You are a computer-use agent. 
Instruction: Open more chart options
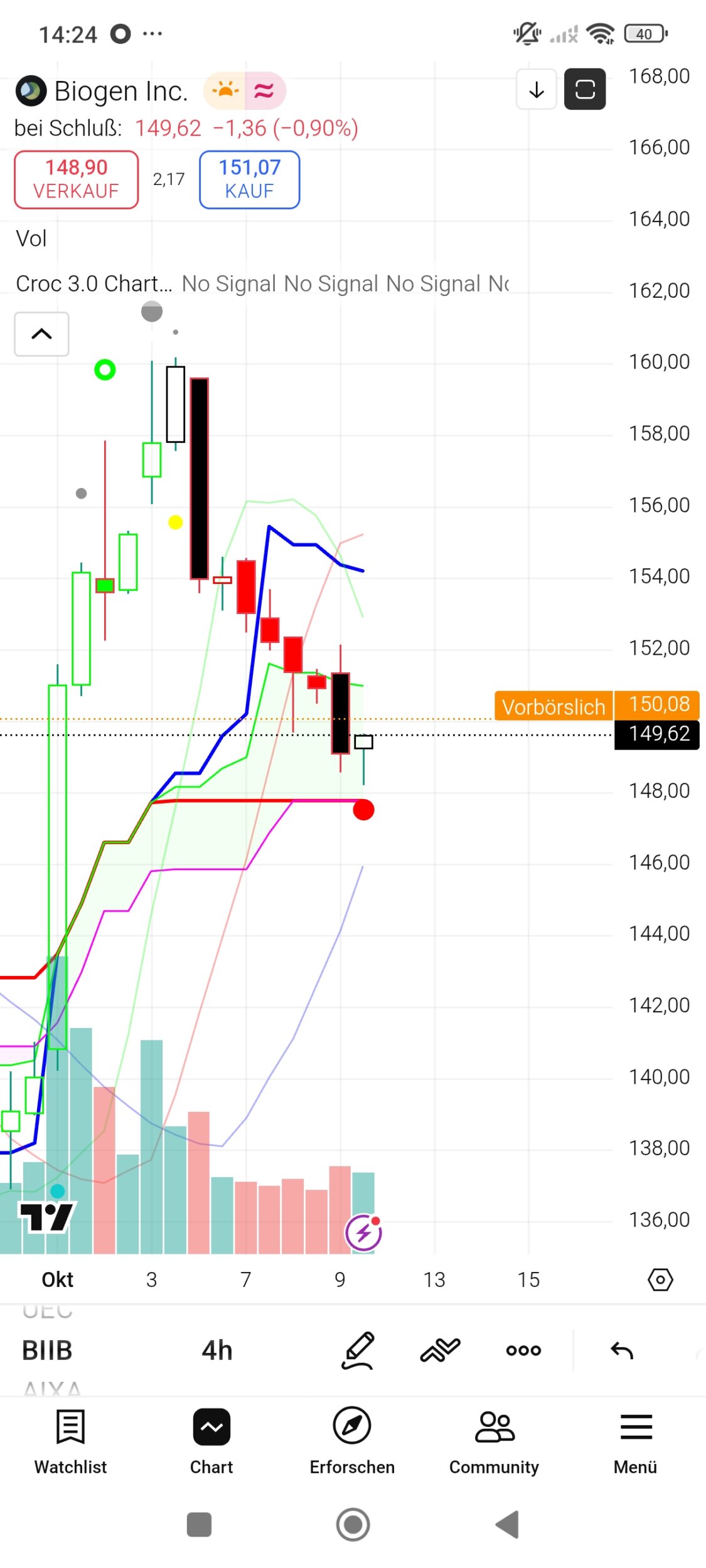click(523, 1350)
